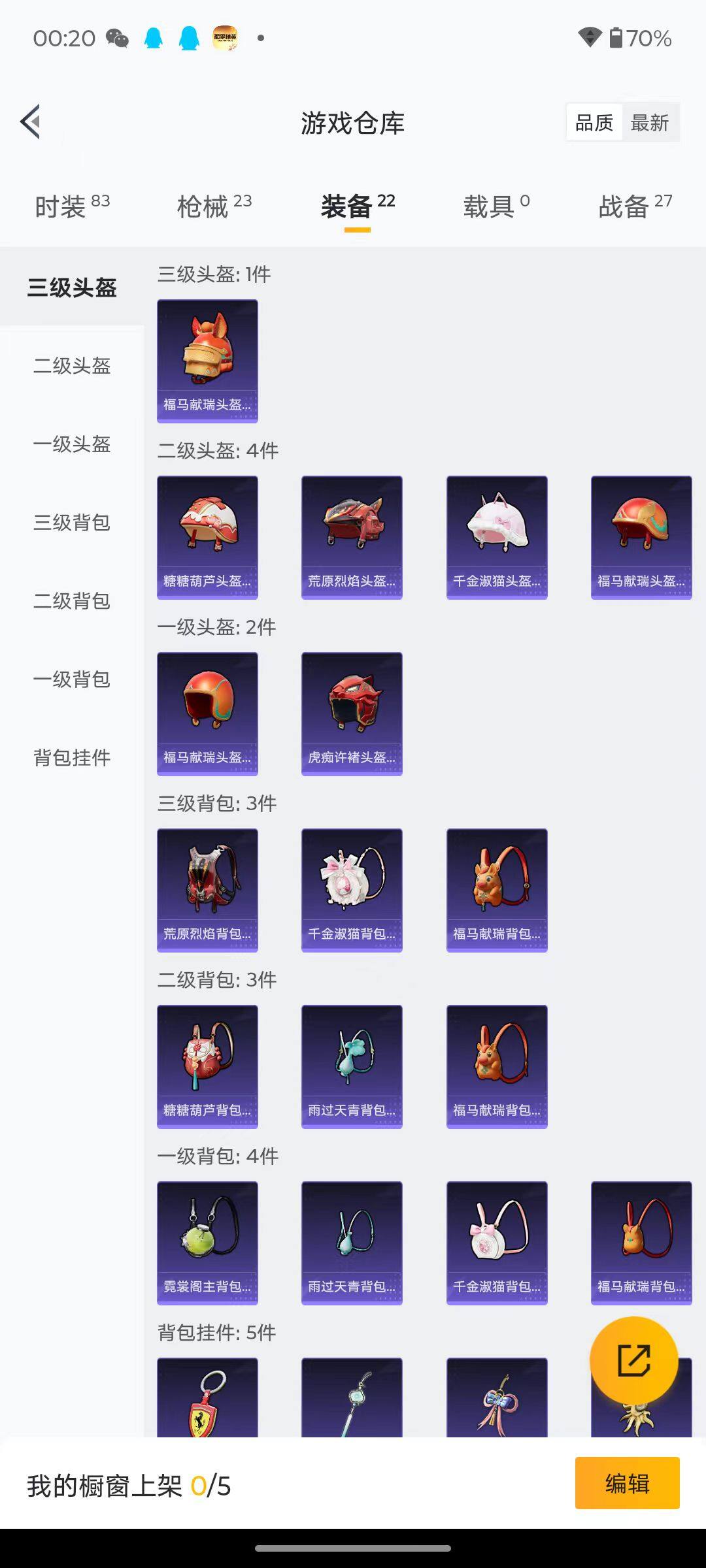Switch sorting to 最新
Screen dimensions: 706x1568
click(x=650, y=122)
